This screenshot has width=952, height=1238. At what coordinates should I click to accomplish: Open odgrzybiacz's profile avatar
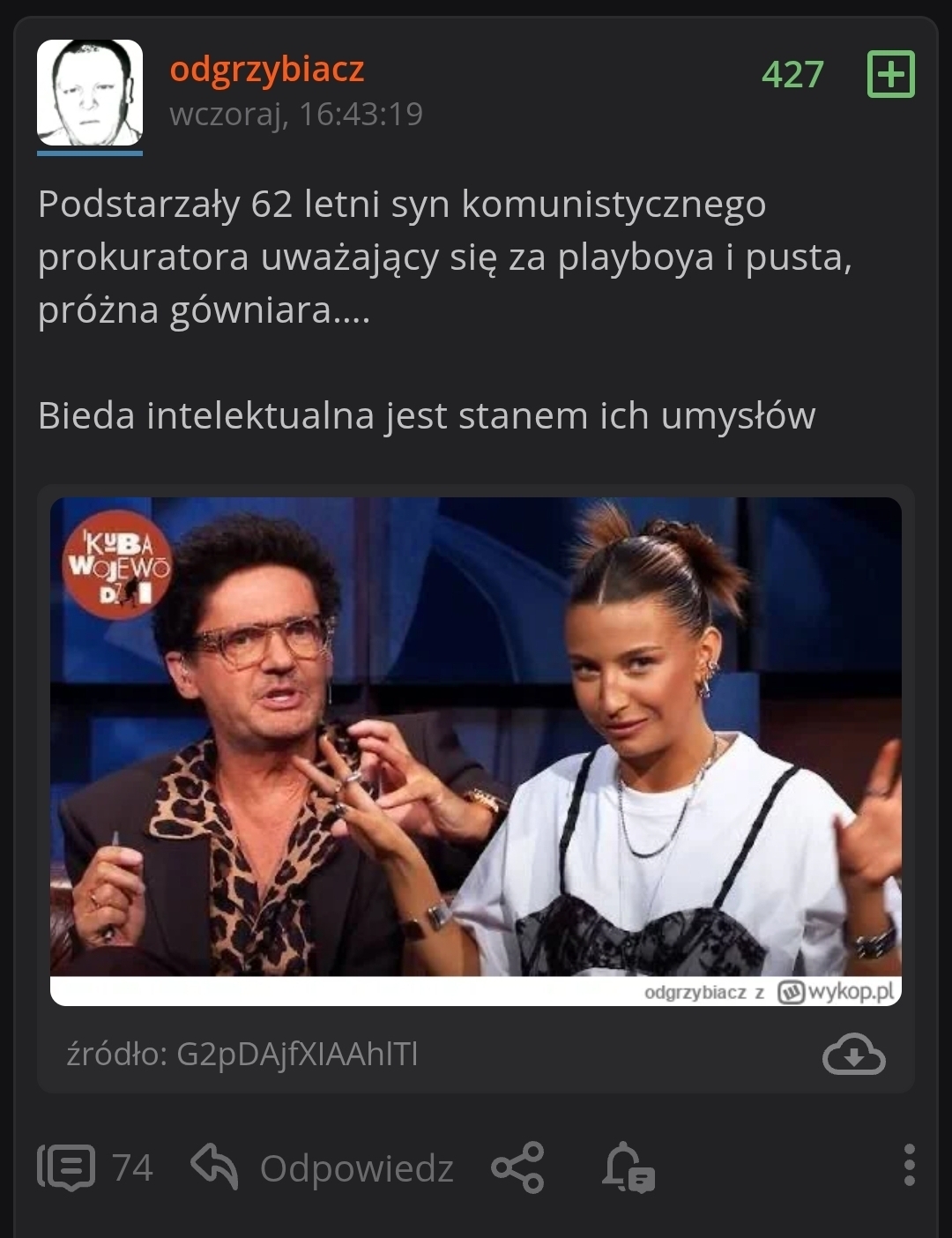click(89, 93)
